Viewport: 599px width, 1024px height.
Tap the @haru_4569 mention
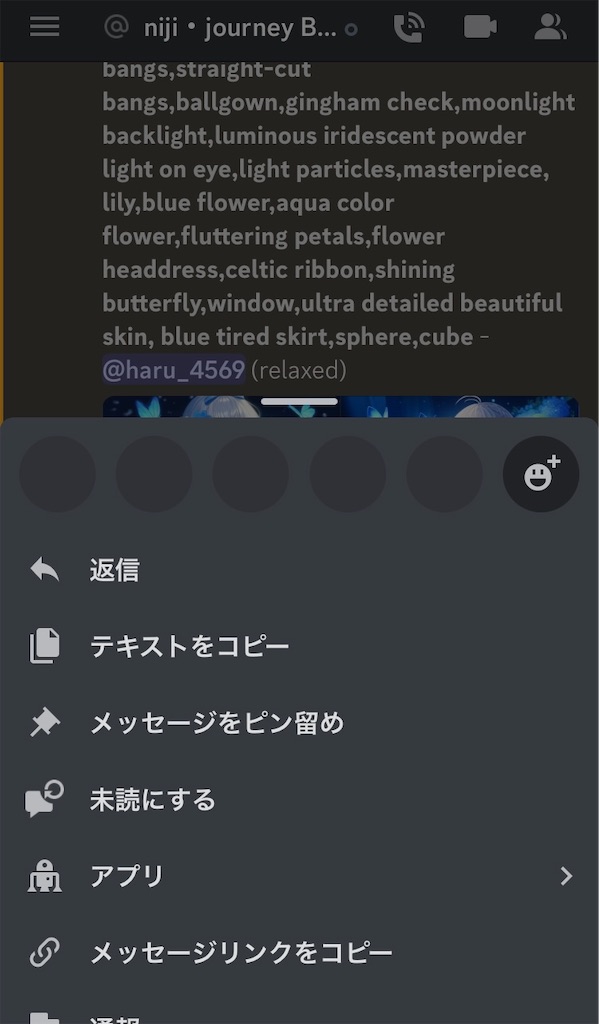(x=174, y=370)
